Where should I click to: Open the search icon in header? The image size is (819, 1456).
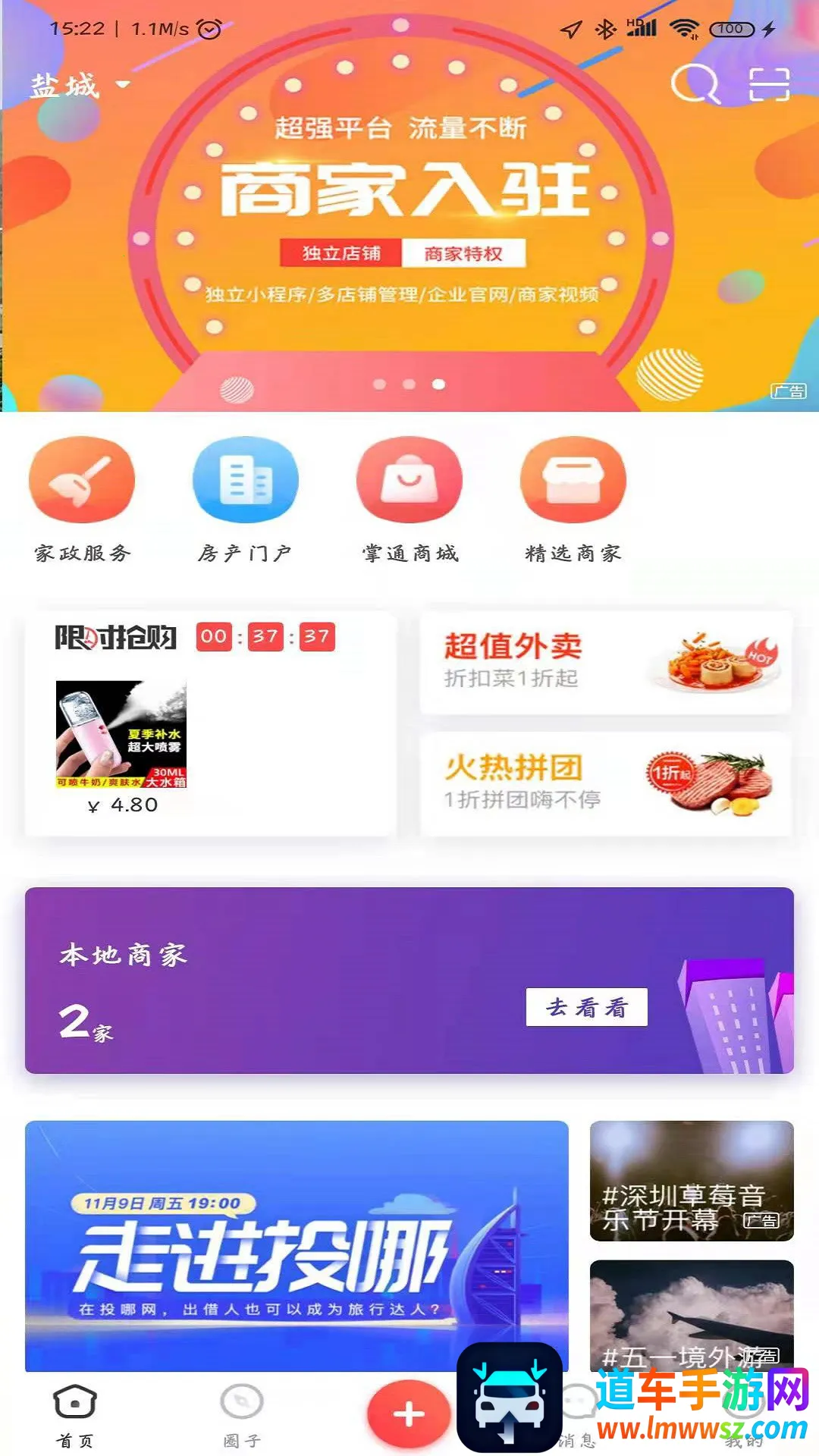point(694,83)
